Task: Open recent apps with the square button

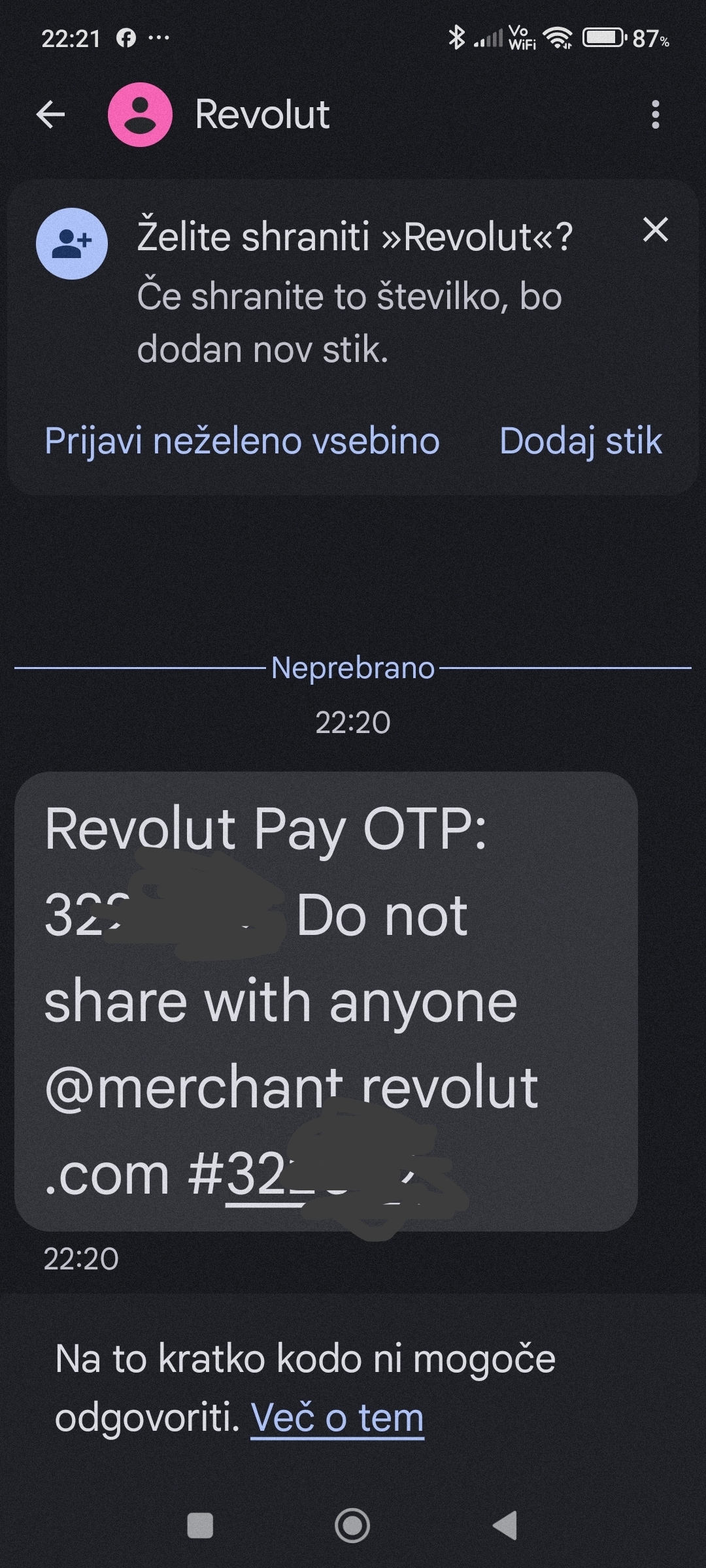Action: coord(200,1526)
